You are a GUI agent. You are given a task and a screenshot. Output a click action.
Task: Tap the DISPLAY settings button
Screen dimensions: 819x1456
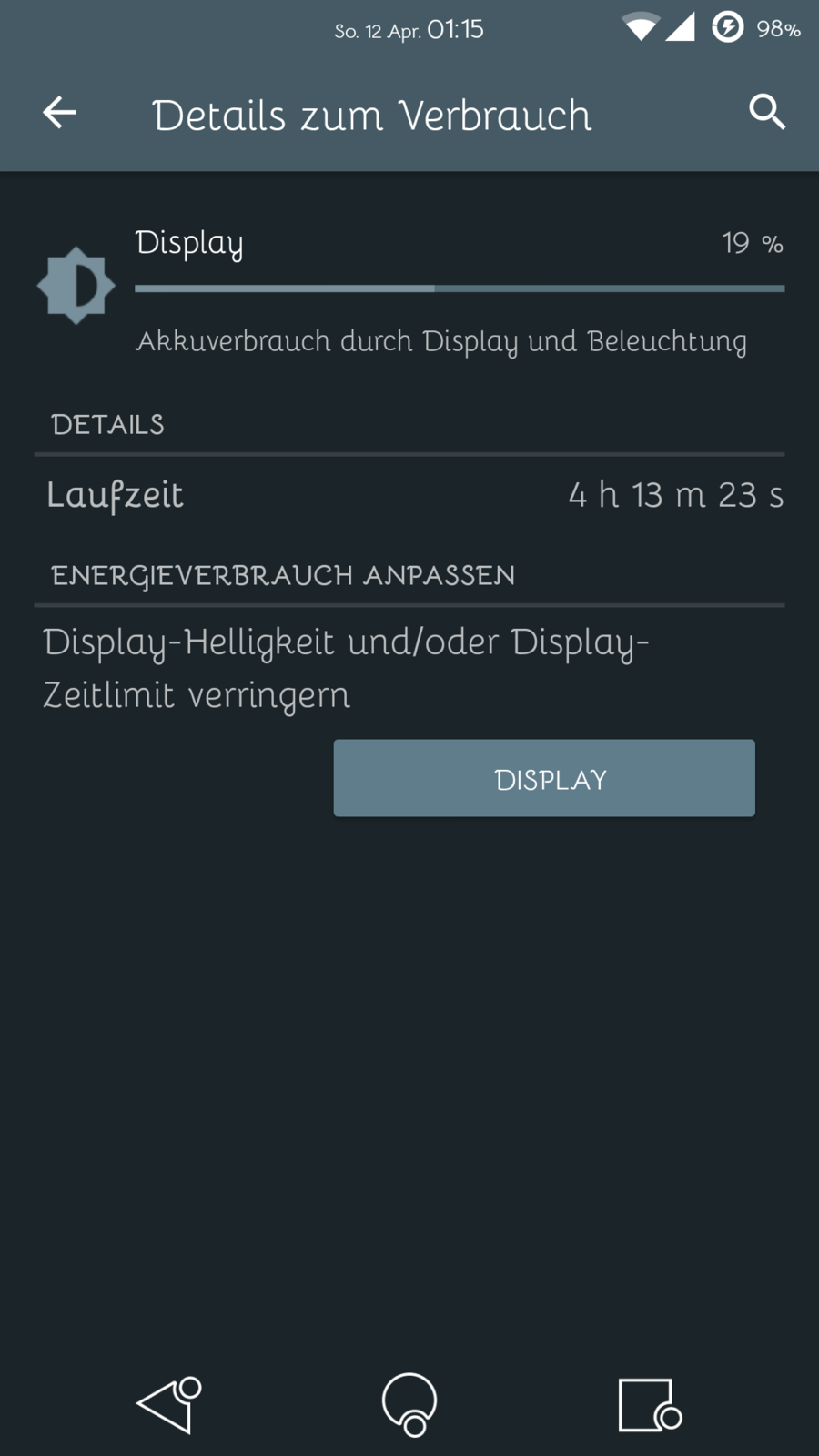[544, 778]
